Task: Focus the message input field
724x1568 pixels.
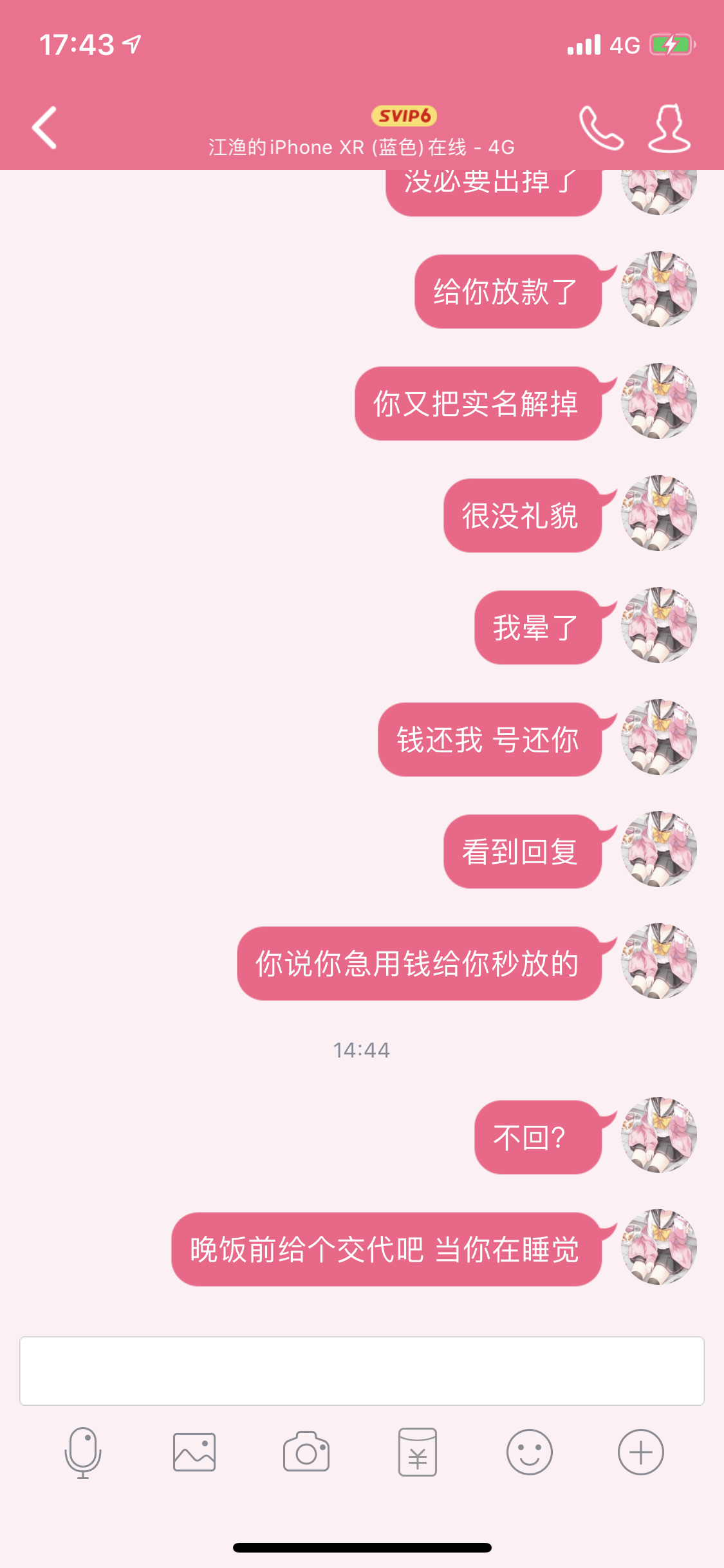Action: pyautogui.click(x=362, y=1370)
